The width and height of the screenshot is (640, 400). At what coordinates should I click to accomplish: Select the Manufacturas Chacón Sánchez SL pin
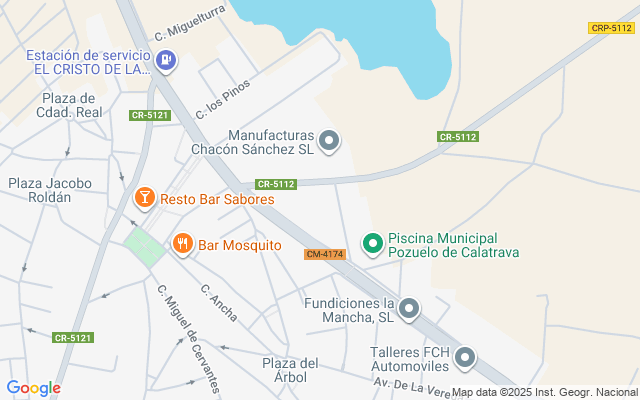(330, 142)
